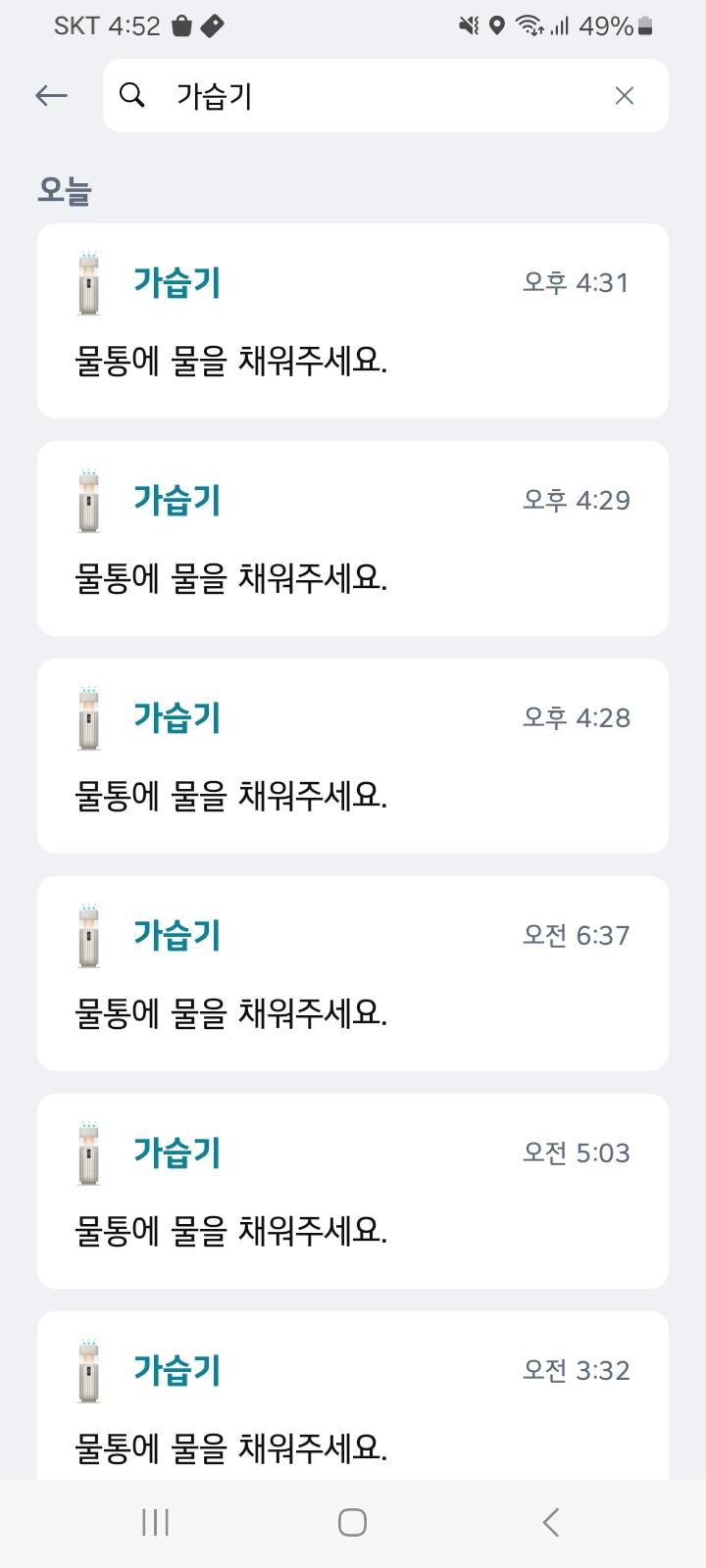Open the 오후 4:29 가습기 notification card
This screenshot has height=1568, width=706.
[x=351, y=537]
